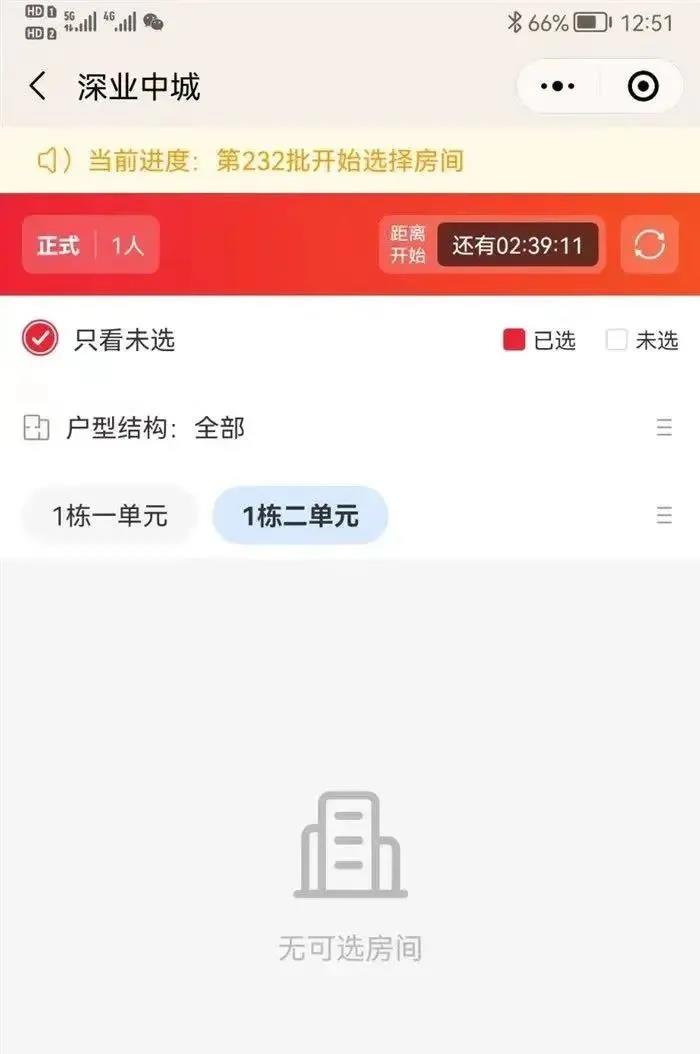Switch to 1栋一单元 tab
The height and width of the screenshot is (1054, 700).
110,516
